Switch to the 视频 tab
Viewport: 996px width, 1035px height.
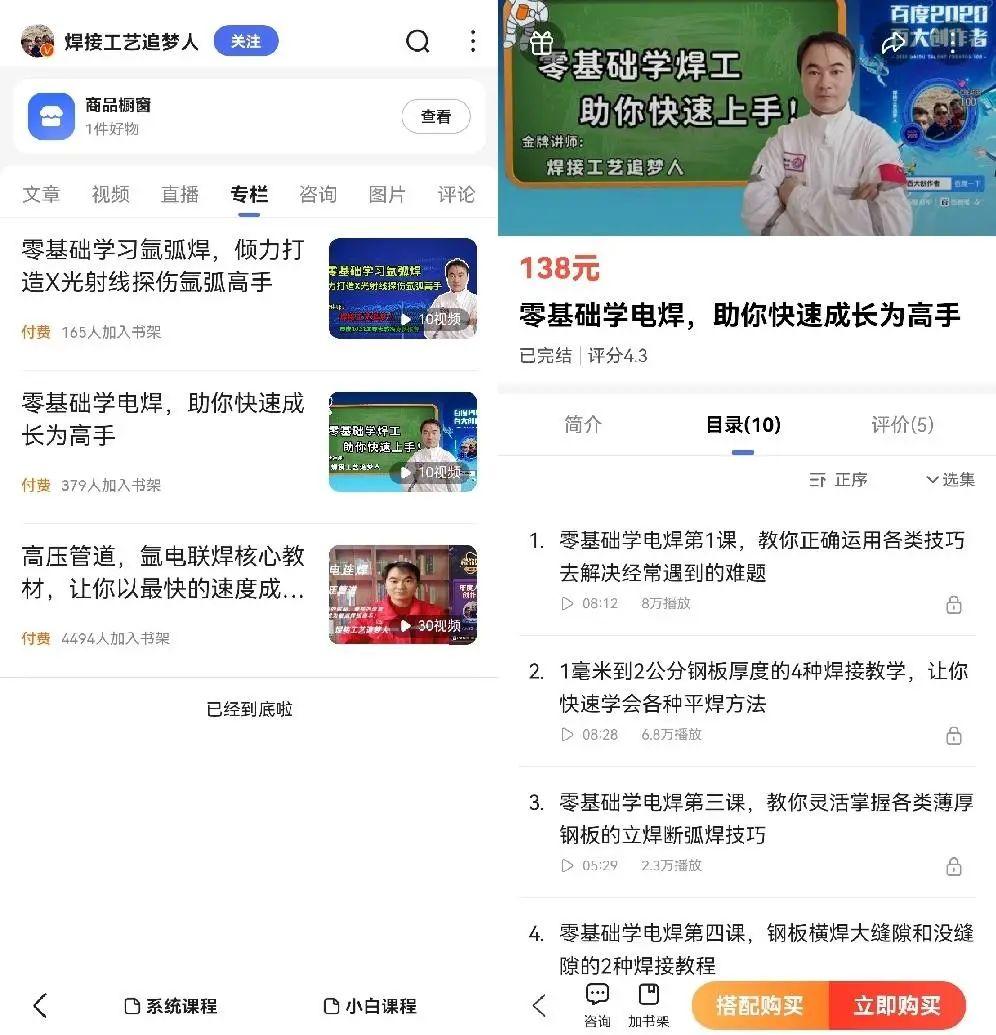point(110,194)
